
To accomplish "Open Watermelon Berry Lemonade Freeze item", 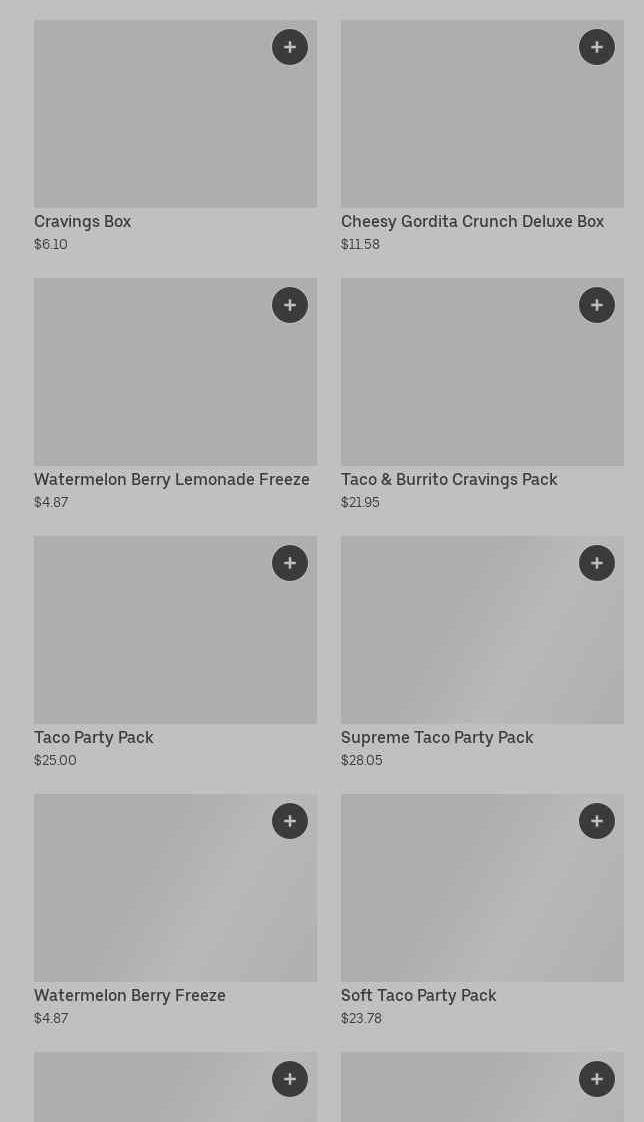I will (150, 385).
